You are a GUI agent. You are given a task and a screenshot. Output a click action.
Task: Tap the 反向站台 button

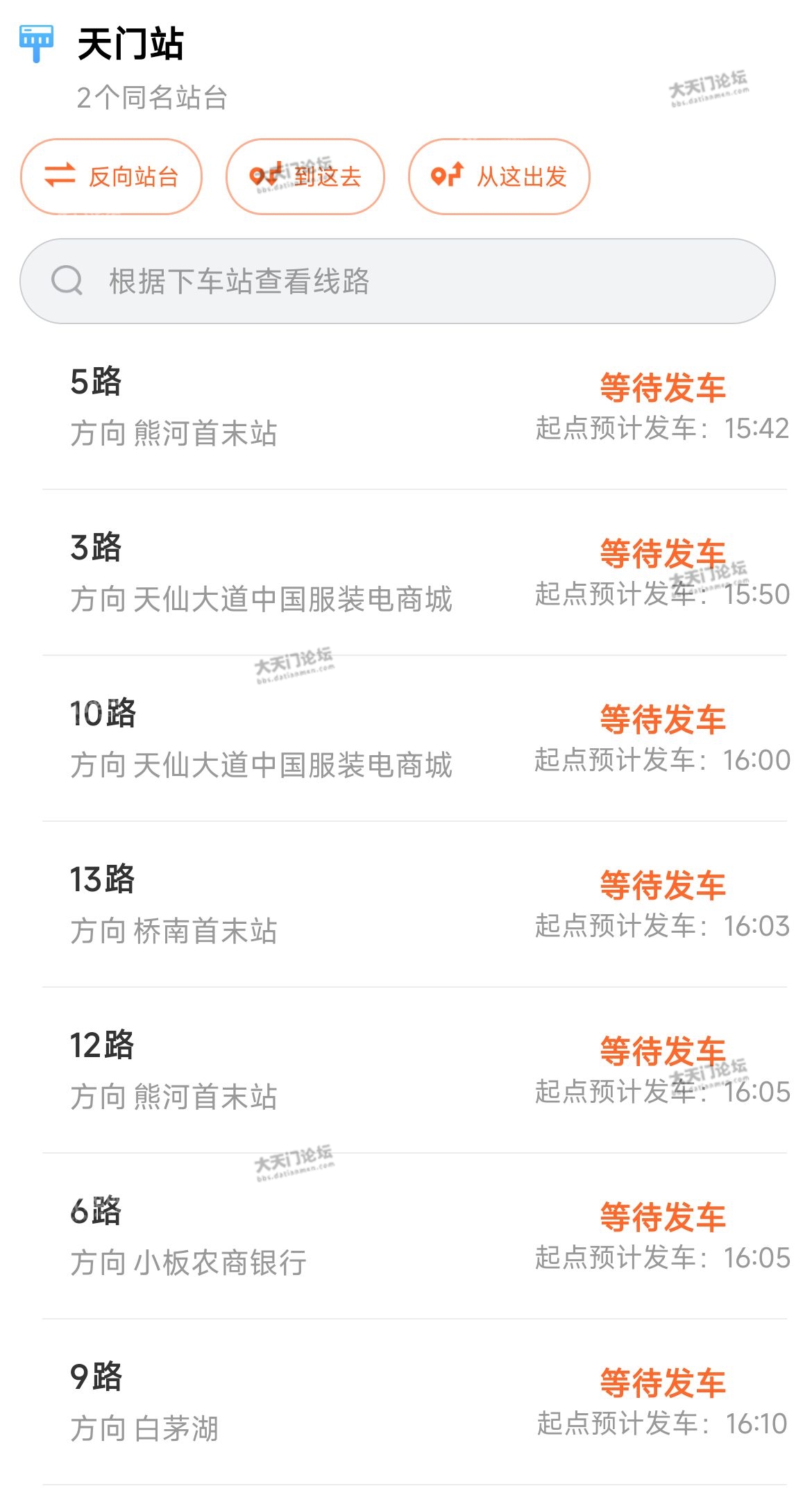point(111,176)
